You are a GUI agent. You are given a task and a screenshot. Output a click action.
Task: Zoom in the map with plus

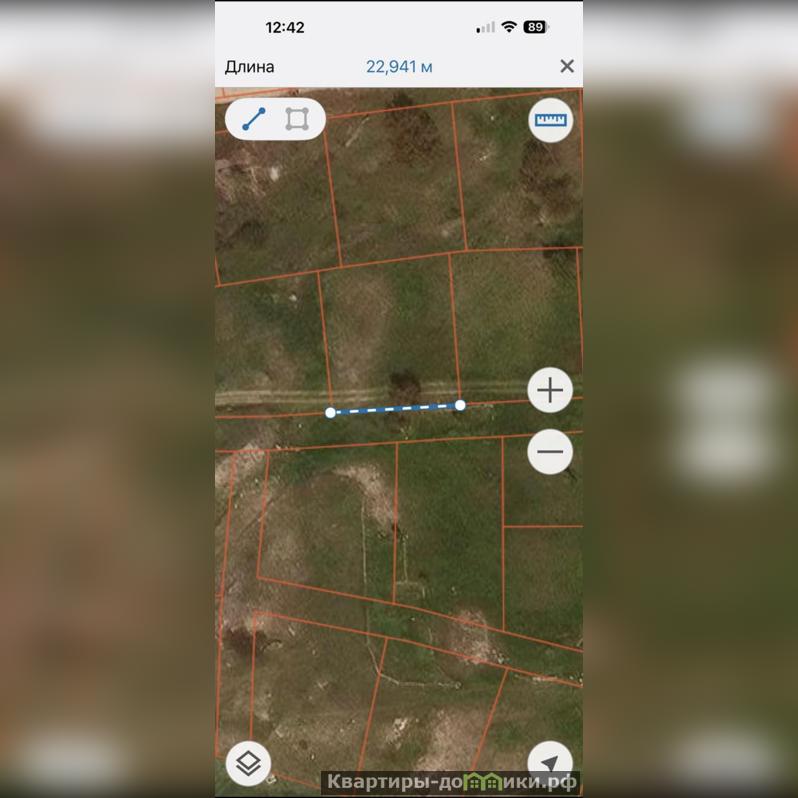[x=550, y=390]
